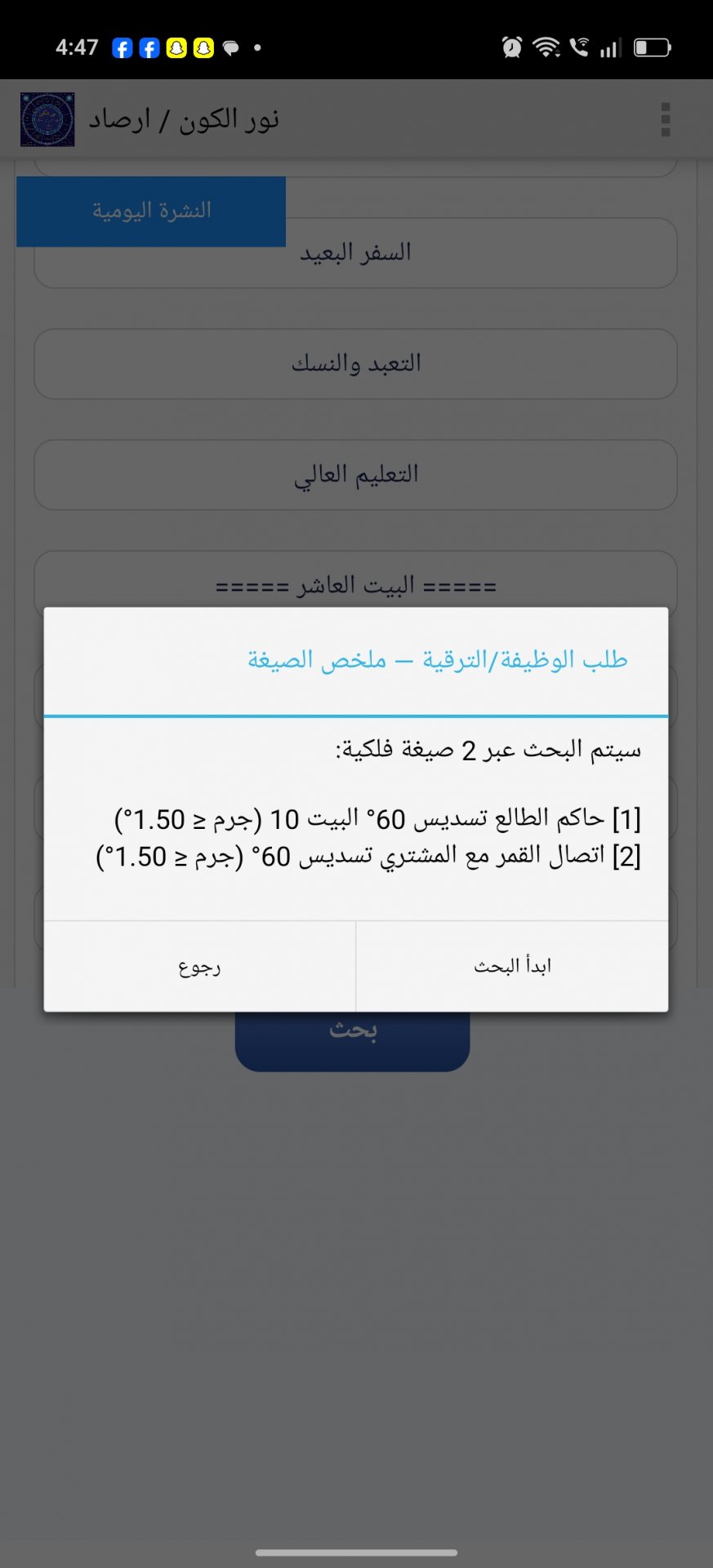Viewport: 713px width, 1568px height.
Task: Tap the Facebook notification icon in status bar
Action: click(122, 47)
